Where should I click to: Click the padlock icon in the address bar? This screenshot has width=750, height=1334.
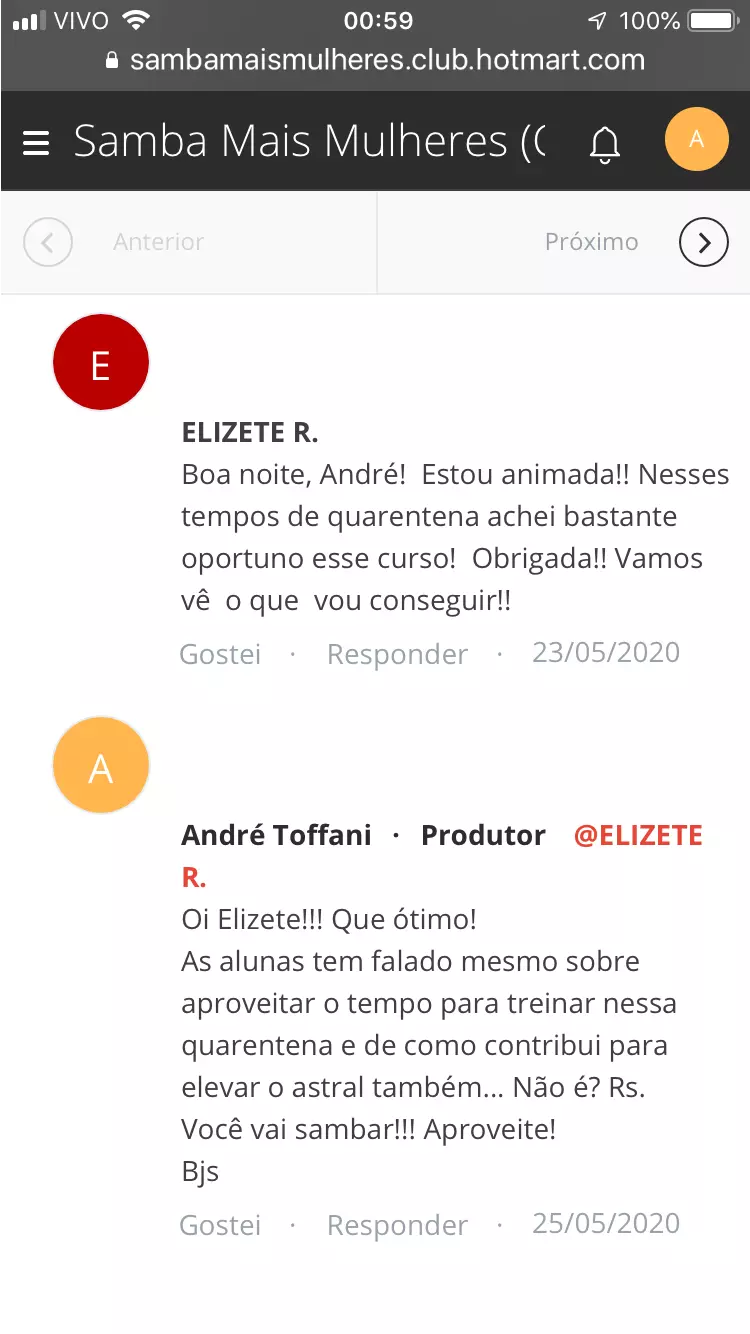112,61
